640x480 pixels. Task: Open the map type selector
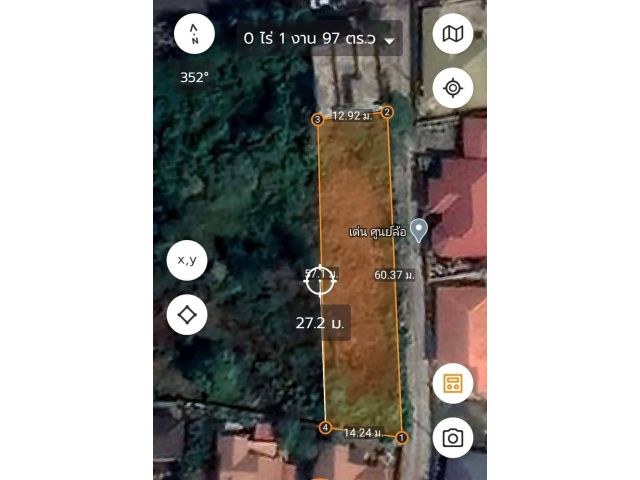pos(453,34)
